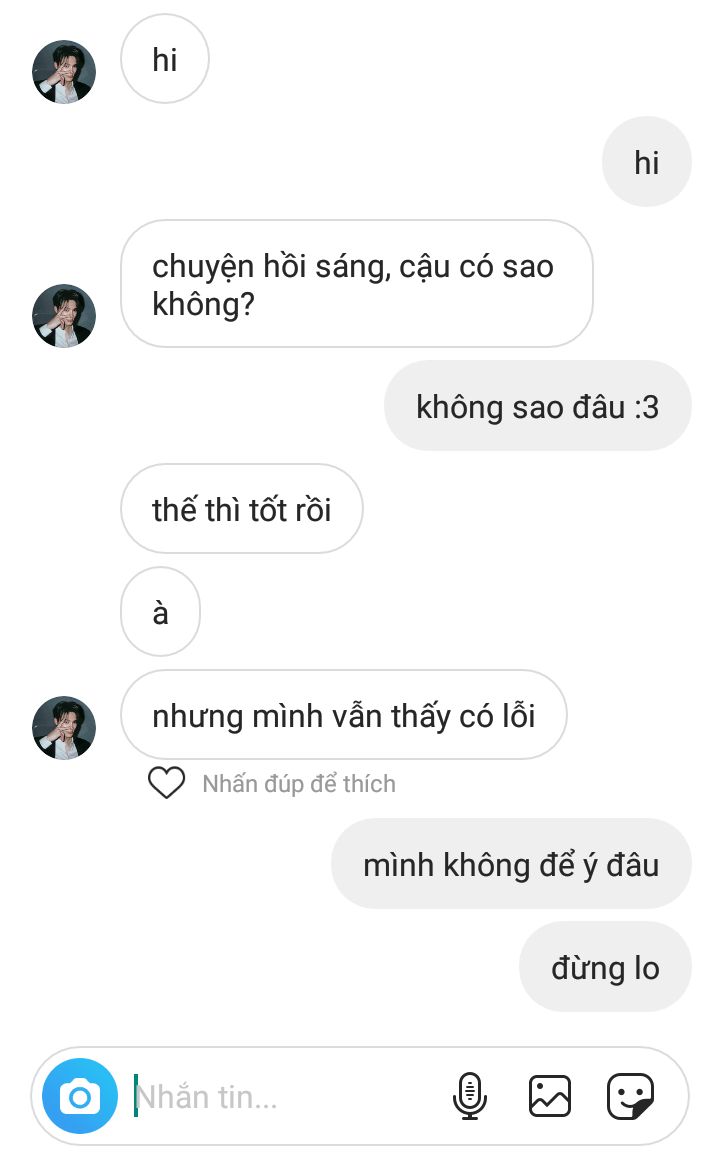
Task: Open the sticker picker
Action: tap(631, 1096)
